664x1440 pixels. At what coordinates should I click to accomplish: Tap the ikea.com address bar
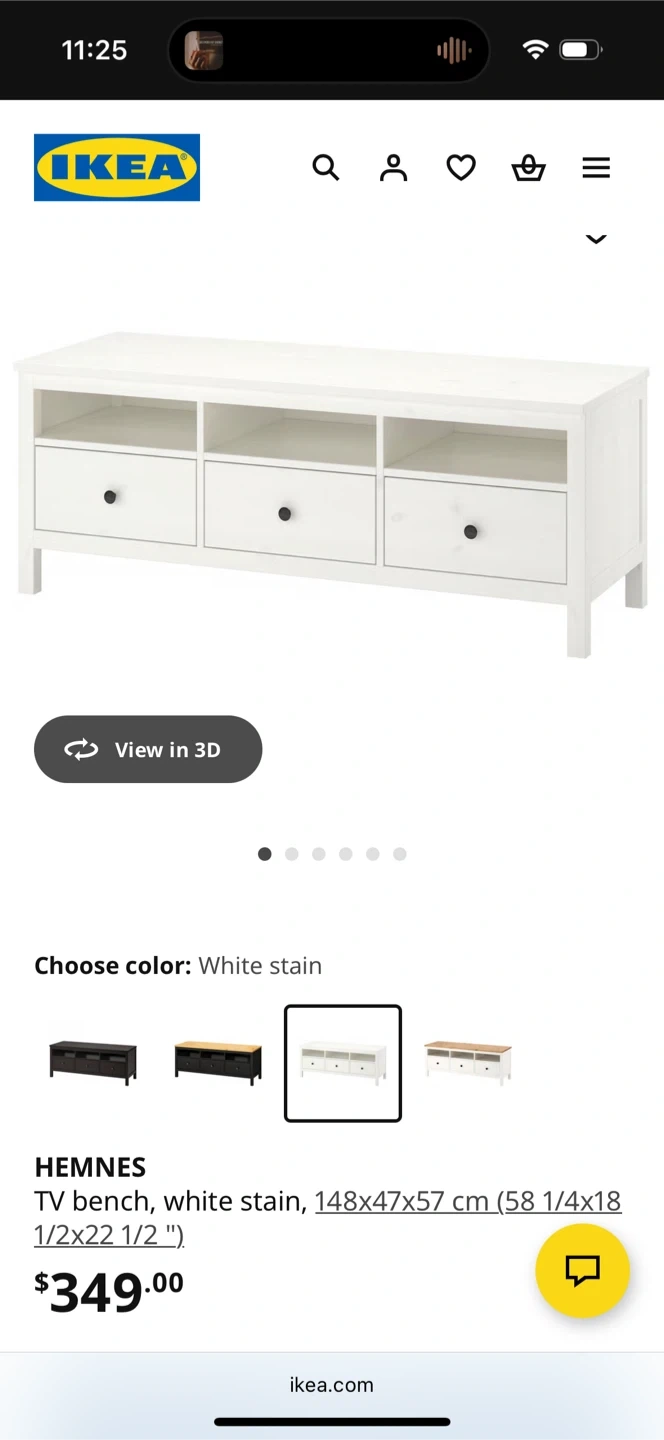pos(332,1385)
